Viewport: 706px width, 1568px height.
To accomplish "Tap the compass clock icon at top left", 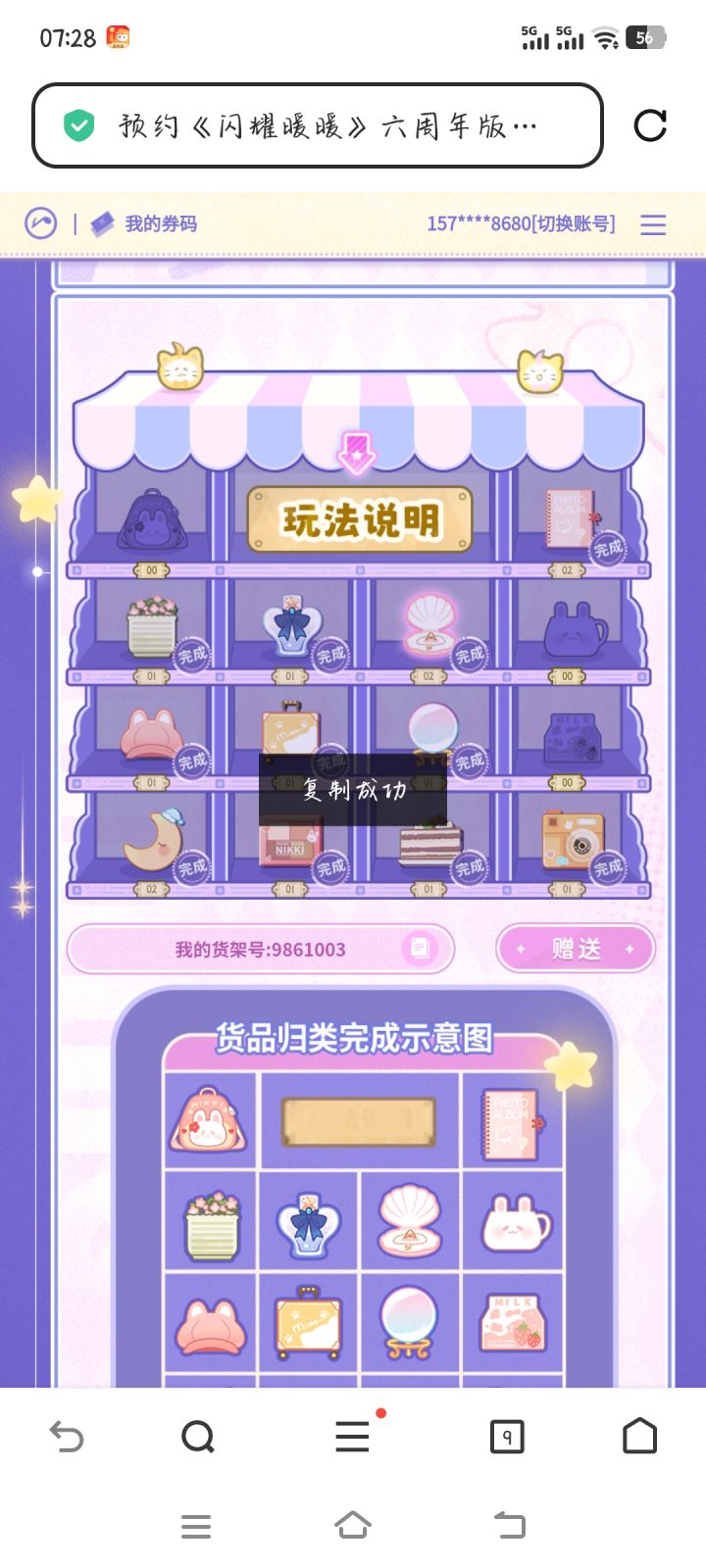I will 39,223.
